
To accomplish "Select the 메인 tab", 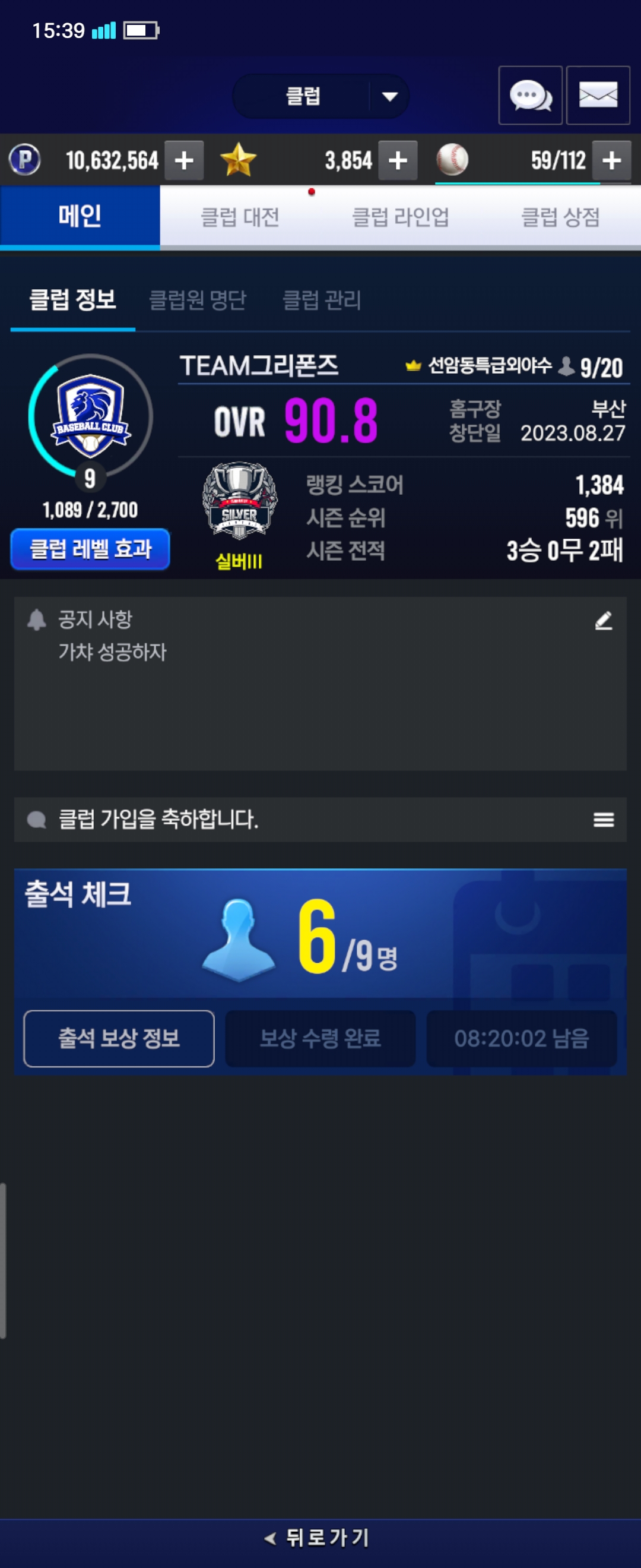I will click(80, 217).
